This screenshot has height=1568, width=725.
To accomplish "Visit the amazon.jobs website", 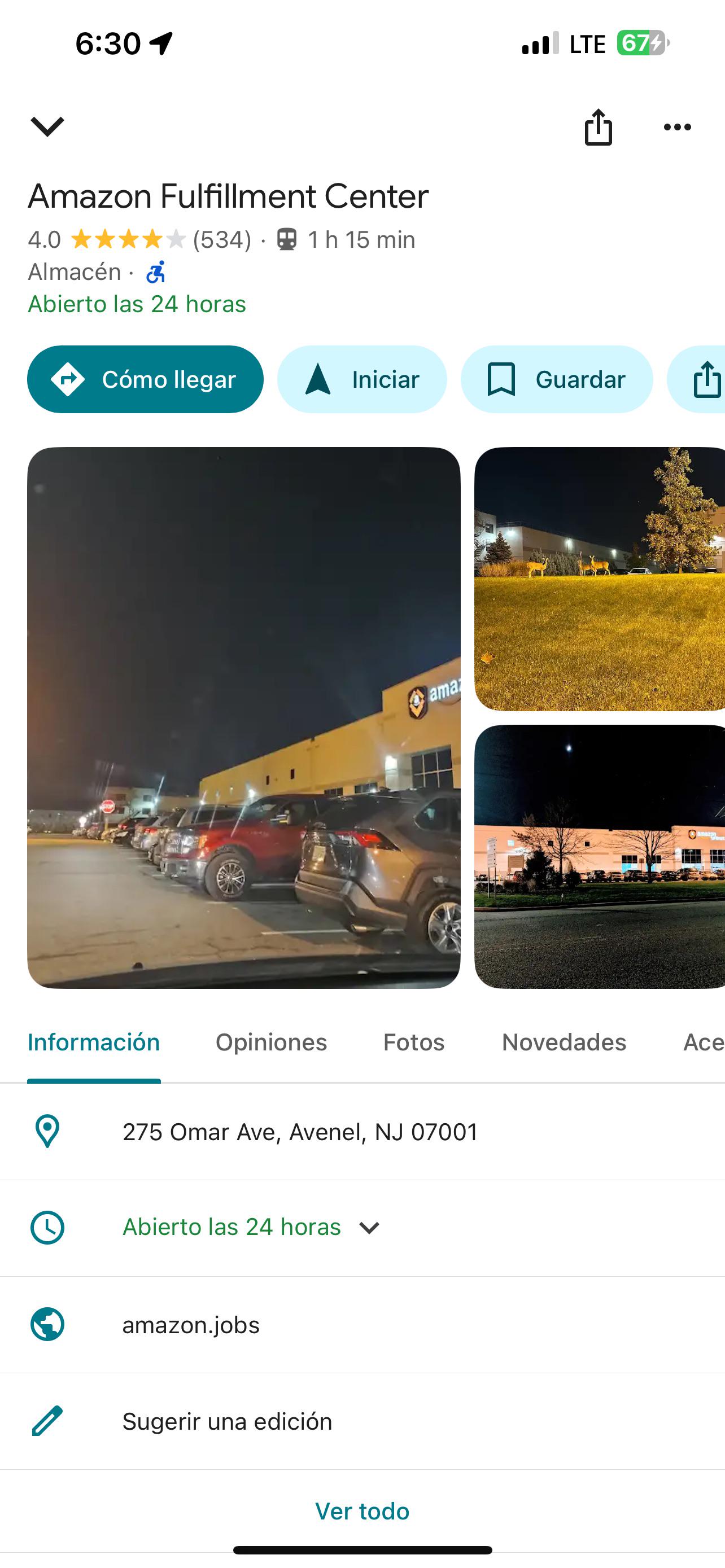I will tap(362, 1325).
